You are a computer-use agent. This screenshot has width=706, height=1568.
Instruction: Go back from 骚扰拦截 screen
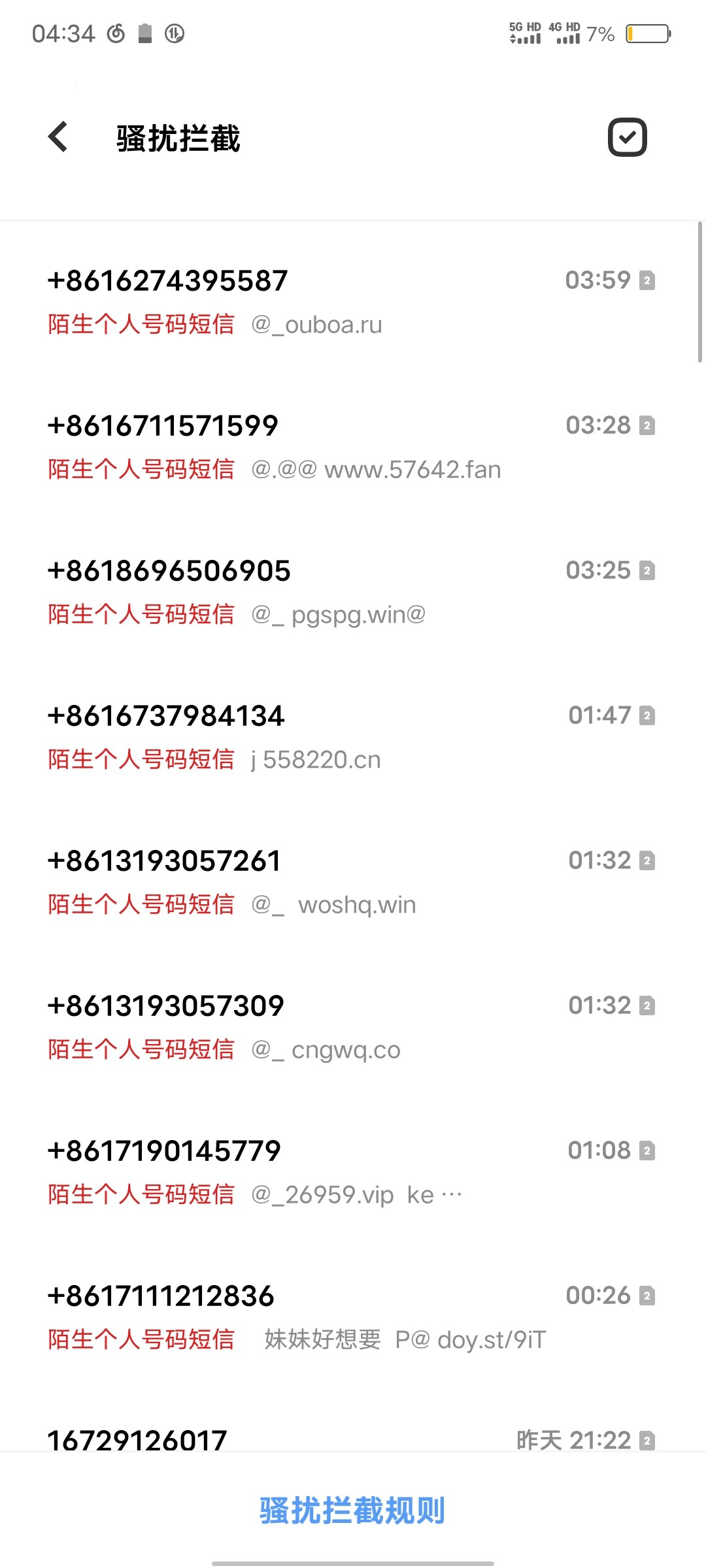point(59,137)
